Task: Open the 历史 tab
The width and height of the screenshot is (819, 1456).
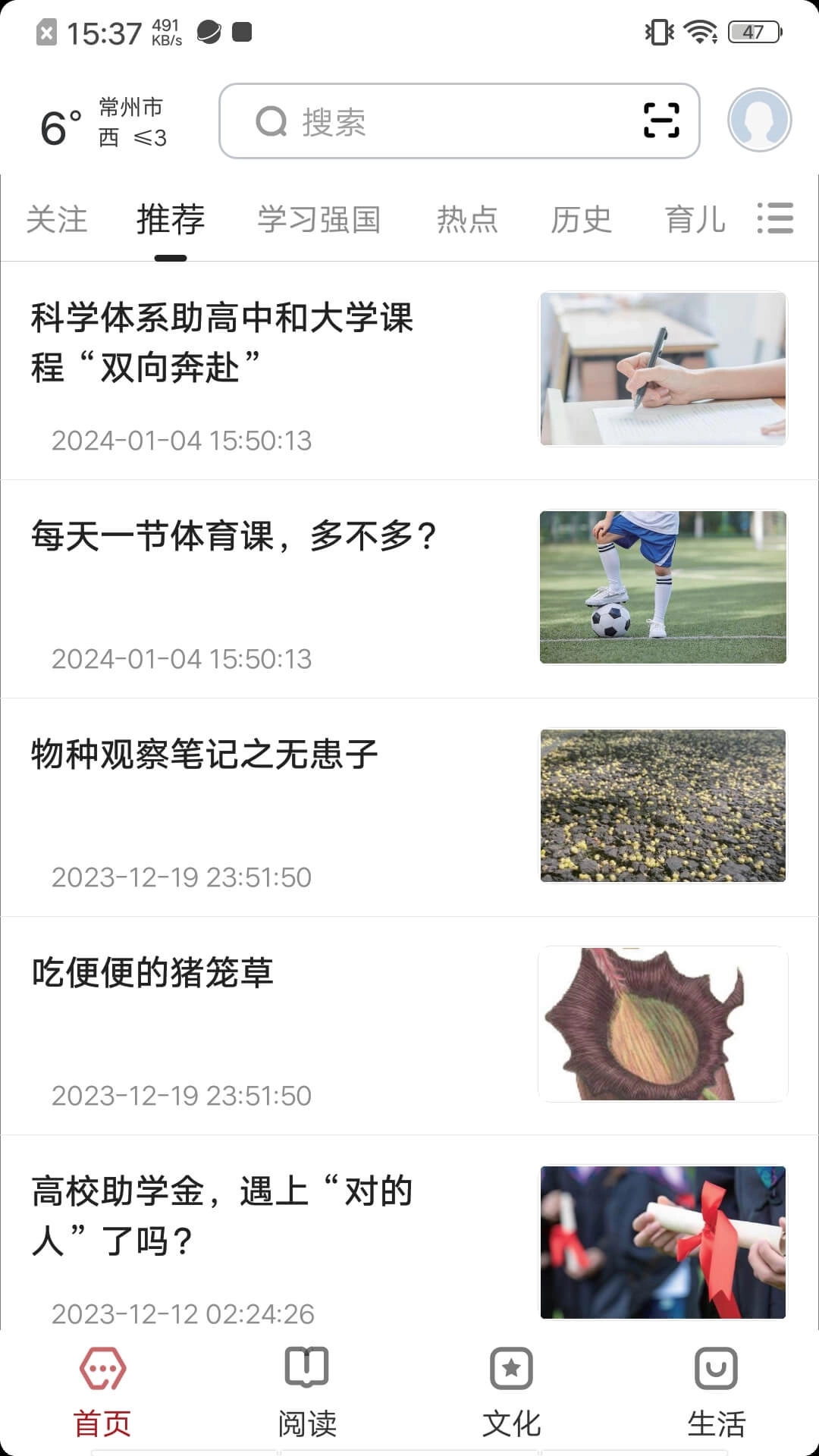Action: click(x=582, y=220)
